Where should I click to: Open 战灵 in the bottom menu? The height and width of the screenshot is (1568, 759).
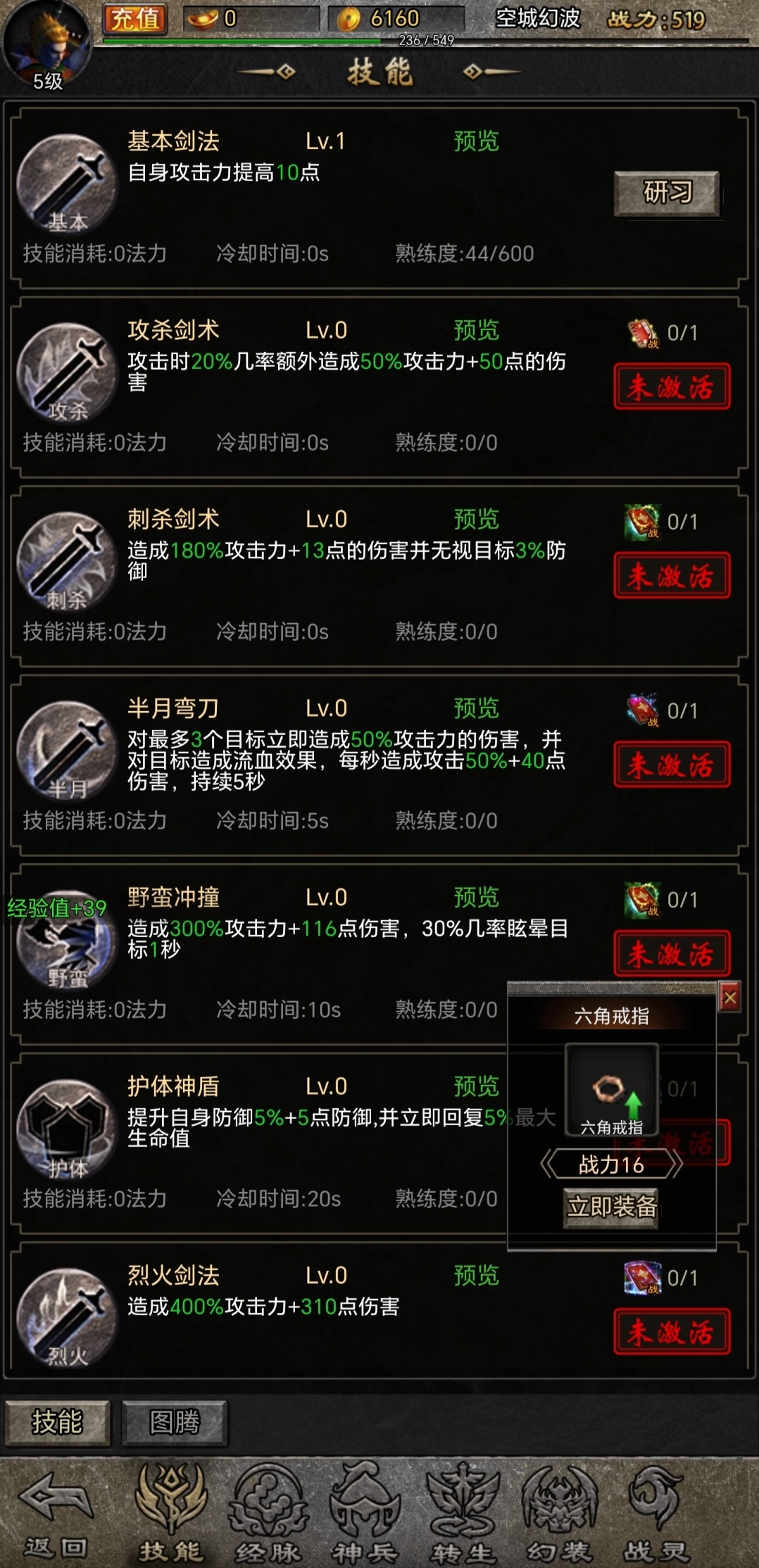(655, 1514)
